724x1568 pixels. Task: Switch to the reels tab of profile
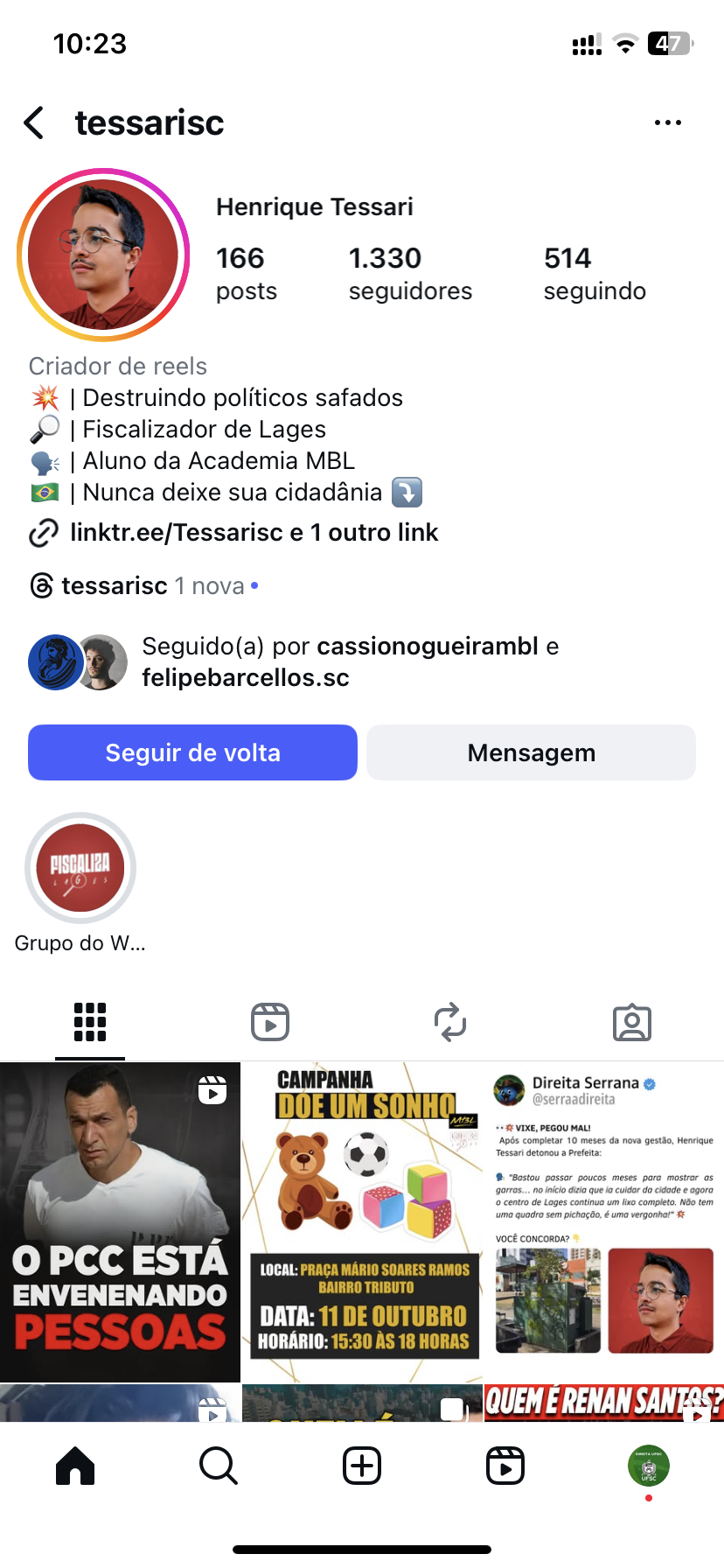coord(270,1022)
